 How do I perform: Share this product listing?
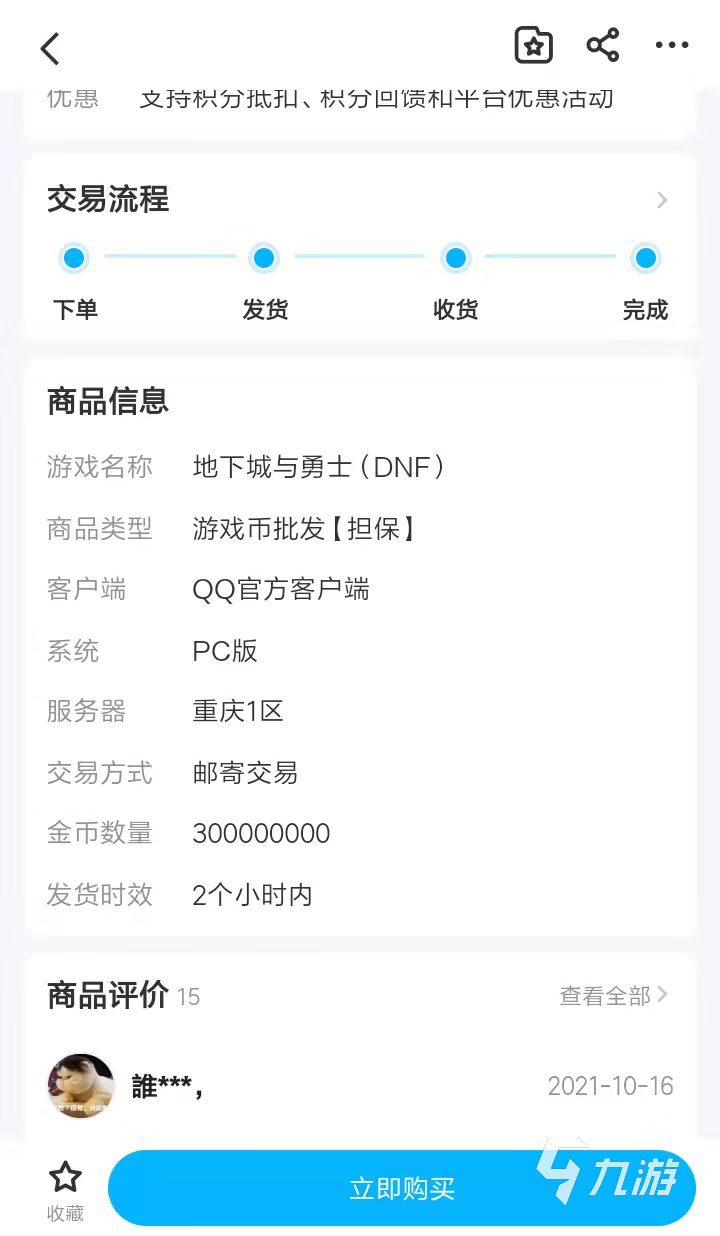click(x=602, y=46)
